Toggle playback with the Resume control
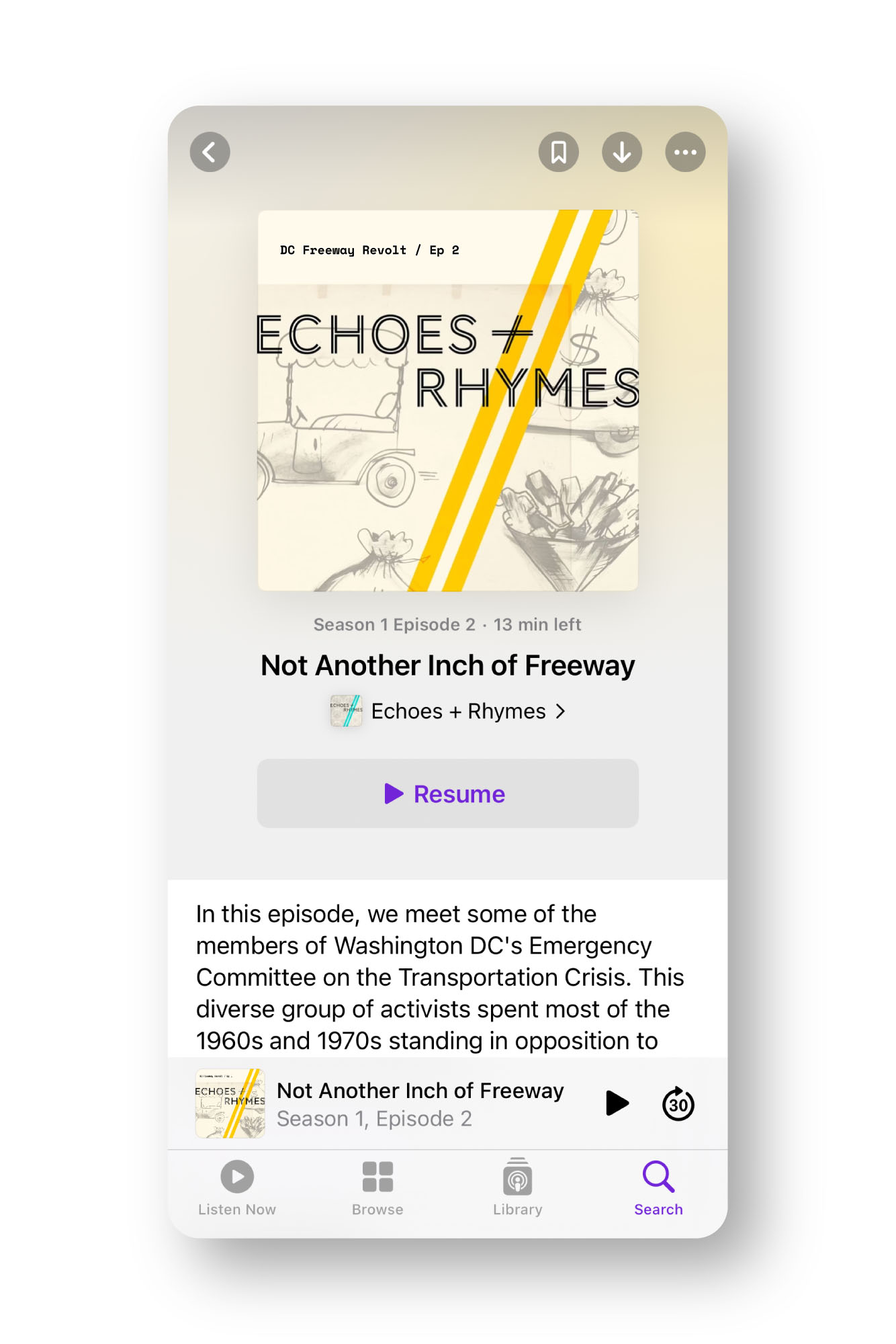The width and height of the screenshot is (896, 1344). (x=447, y=794)
